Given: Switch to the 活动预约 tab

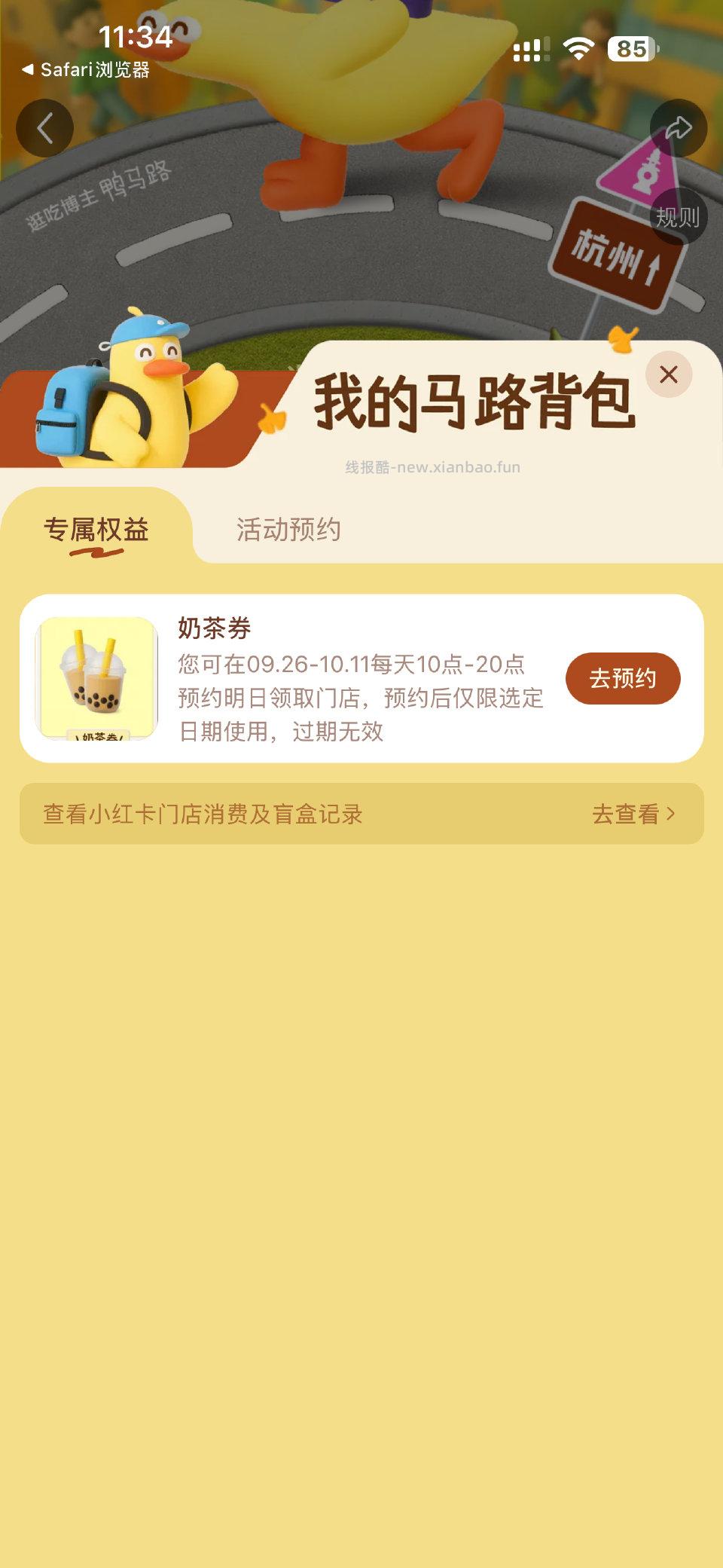Looking at the screenshot, I should click(x=289, y=530).
